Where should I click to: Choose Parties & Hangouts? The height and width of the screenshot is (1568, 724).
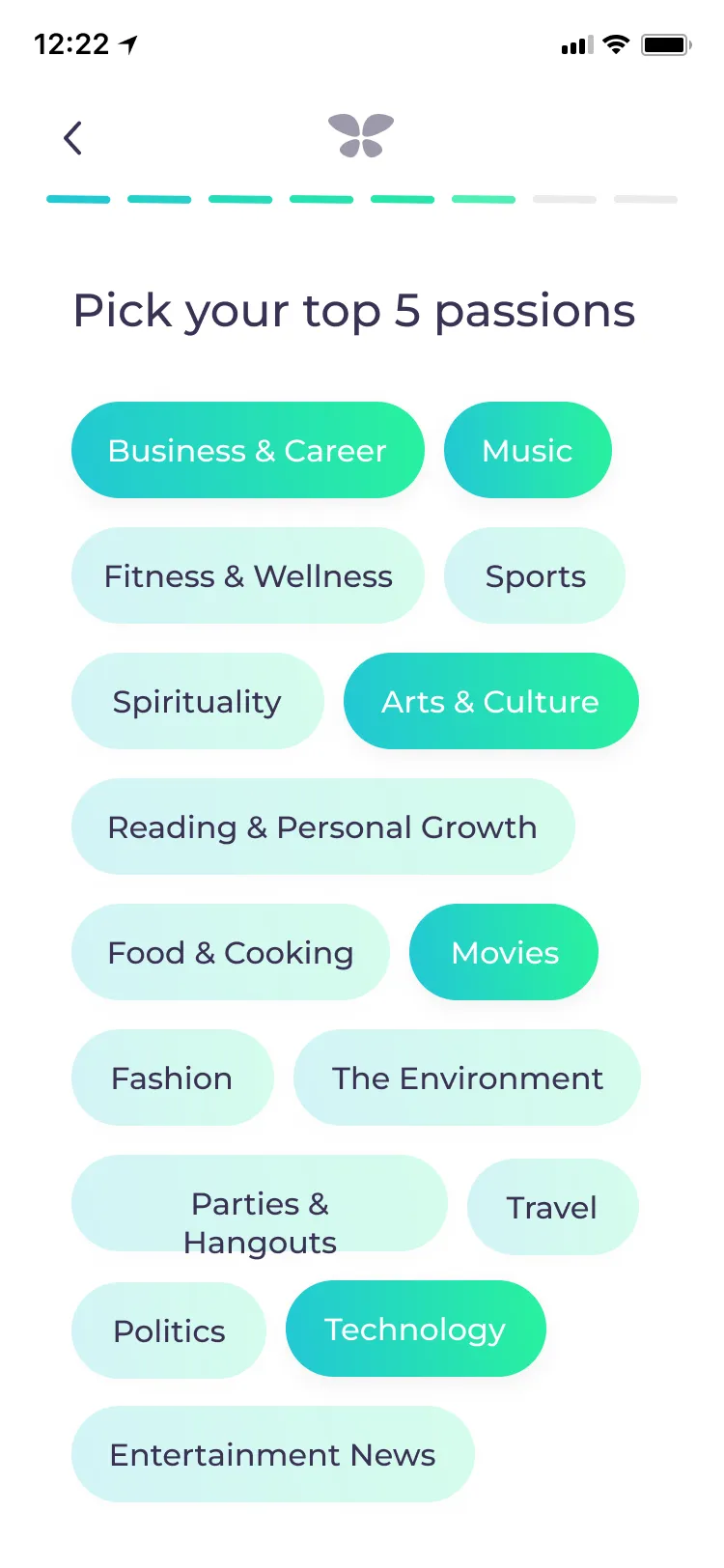tap(260, 1205)
